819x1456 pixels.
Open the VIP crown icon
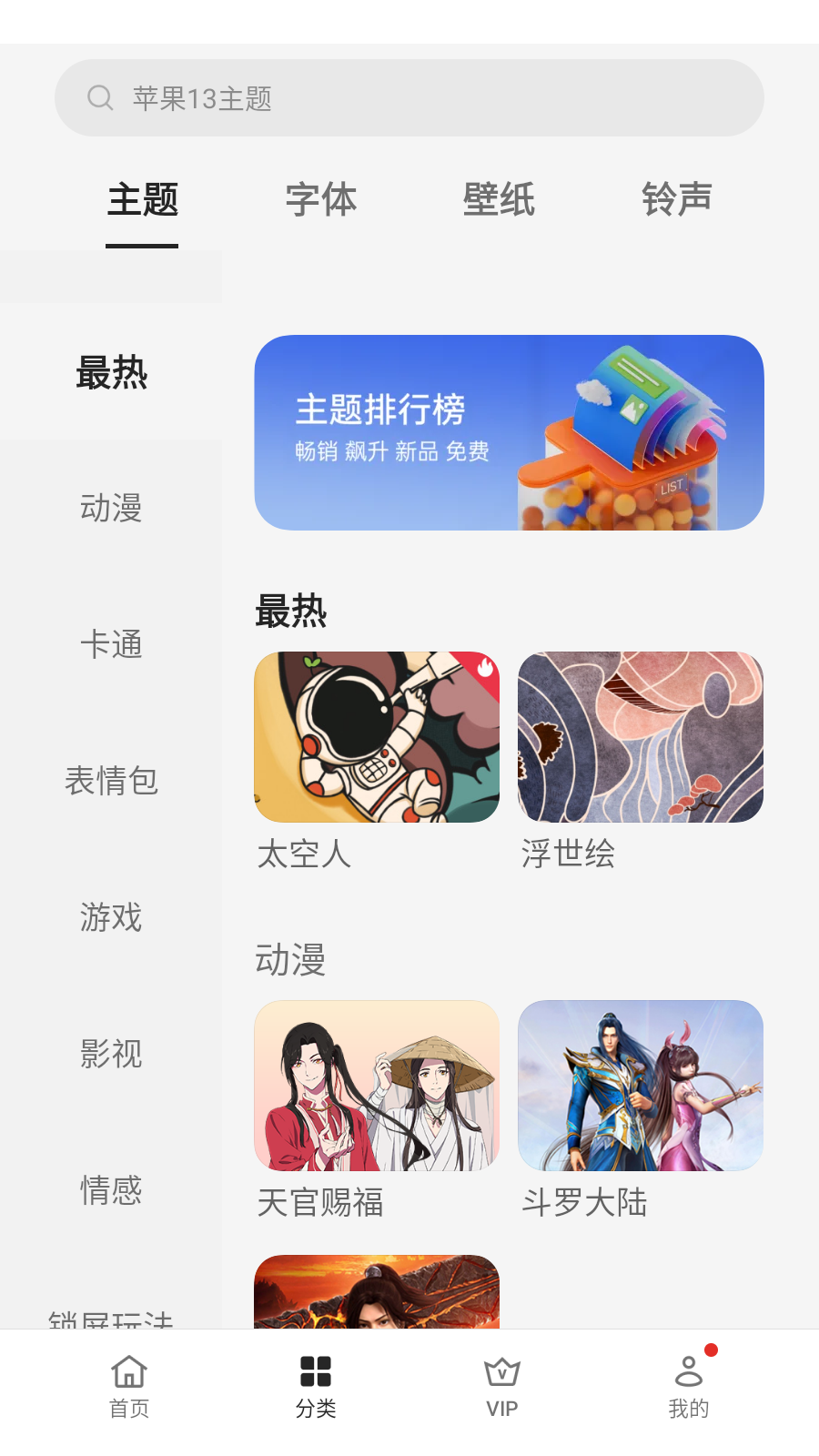pos(501,1370)
